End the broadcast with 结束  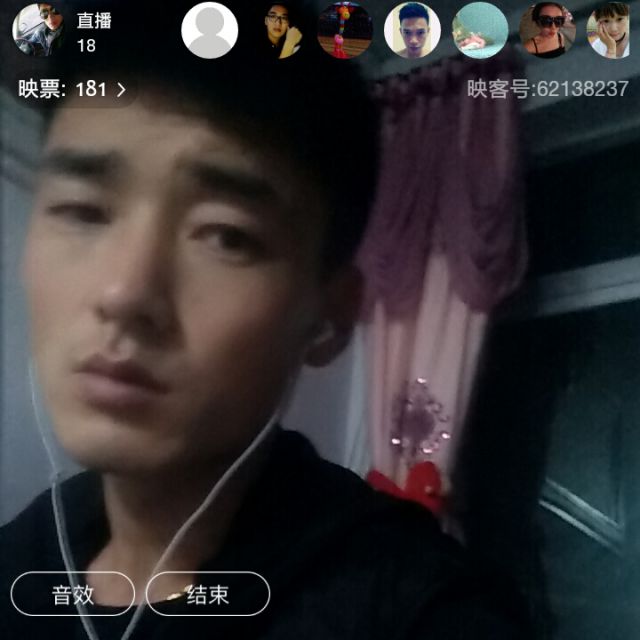point(208,594)
